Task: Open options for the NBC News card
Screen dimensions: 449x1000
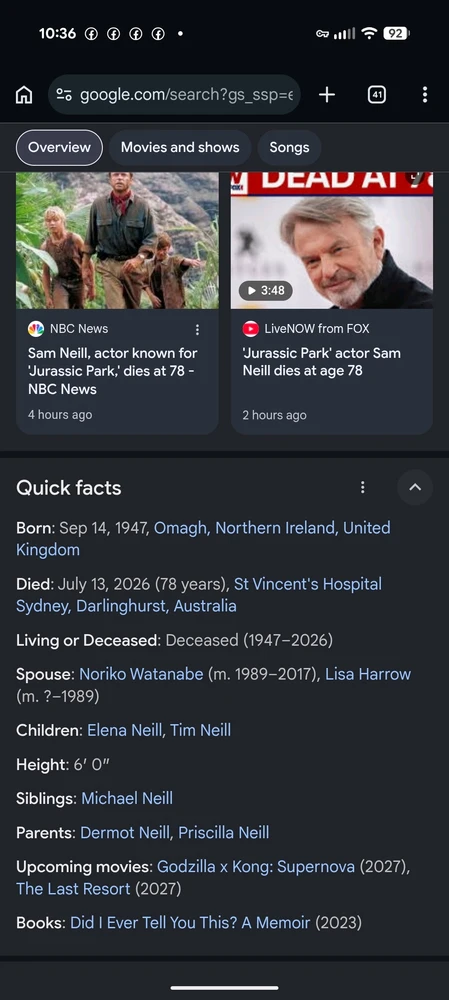Action: [x=197, y=329]
